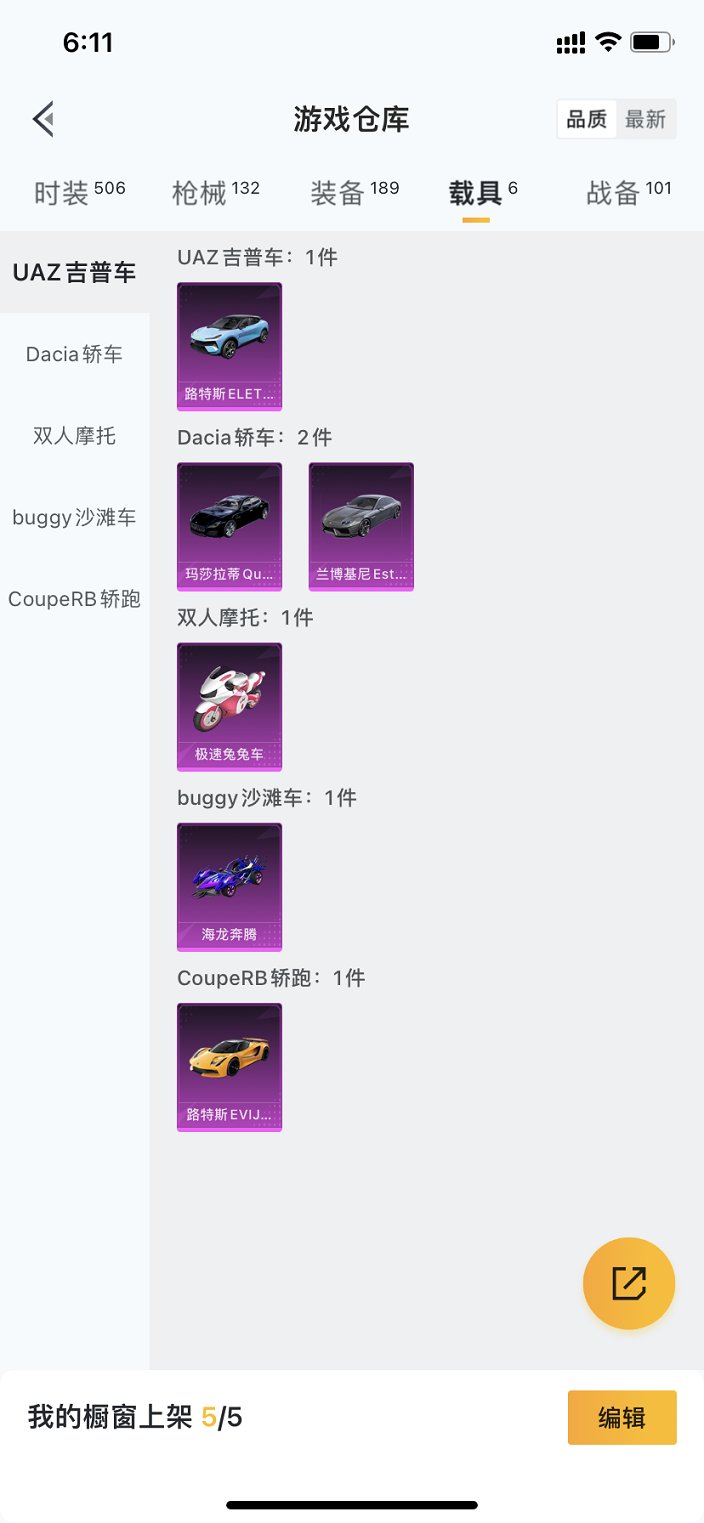Image resolution: width=704 pixels, height=1523 pixels.
Task: Select Dacia轿车 in the sidebar
Action: [74, 354]
